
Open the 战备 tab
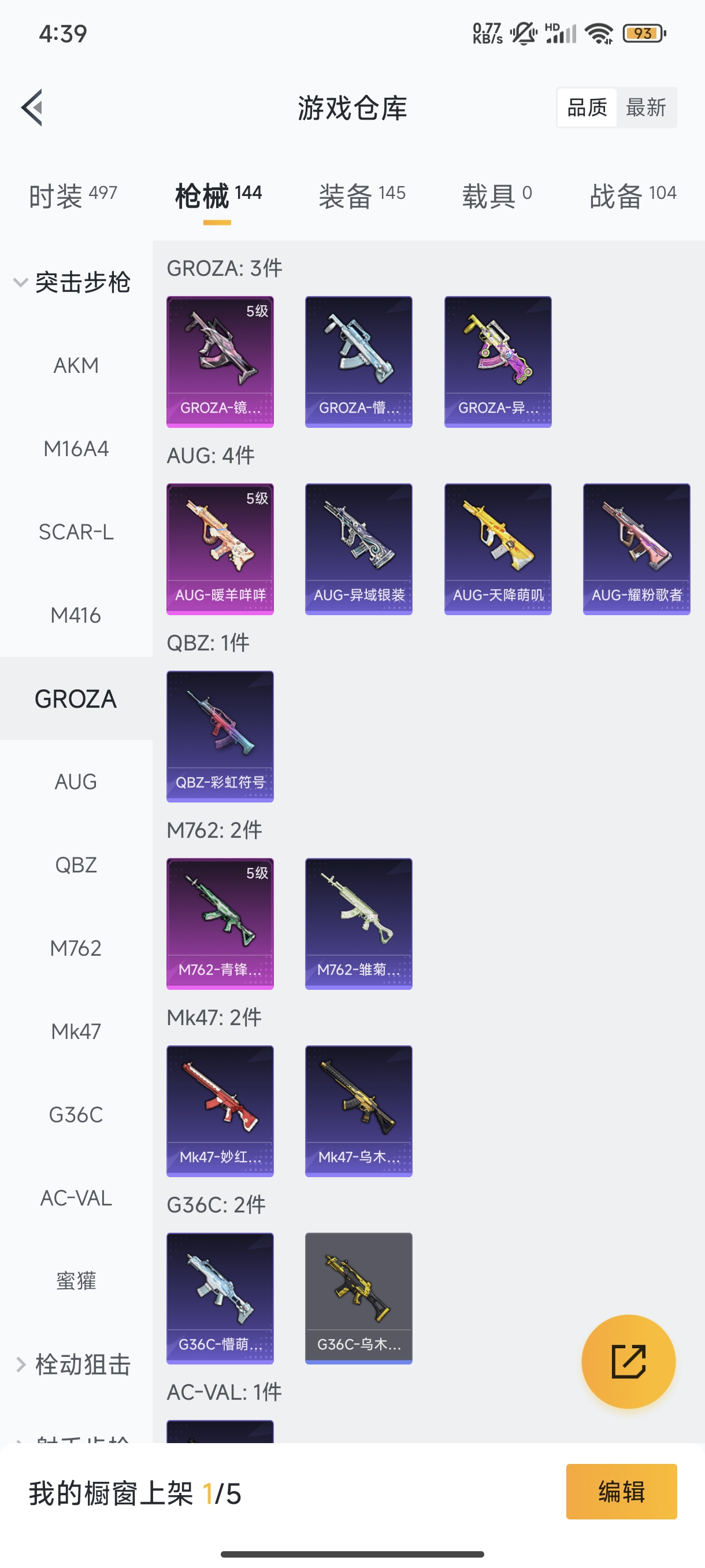point(632,196)
